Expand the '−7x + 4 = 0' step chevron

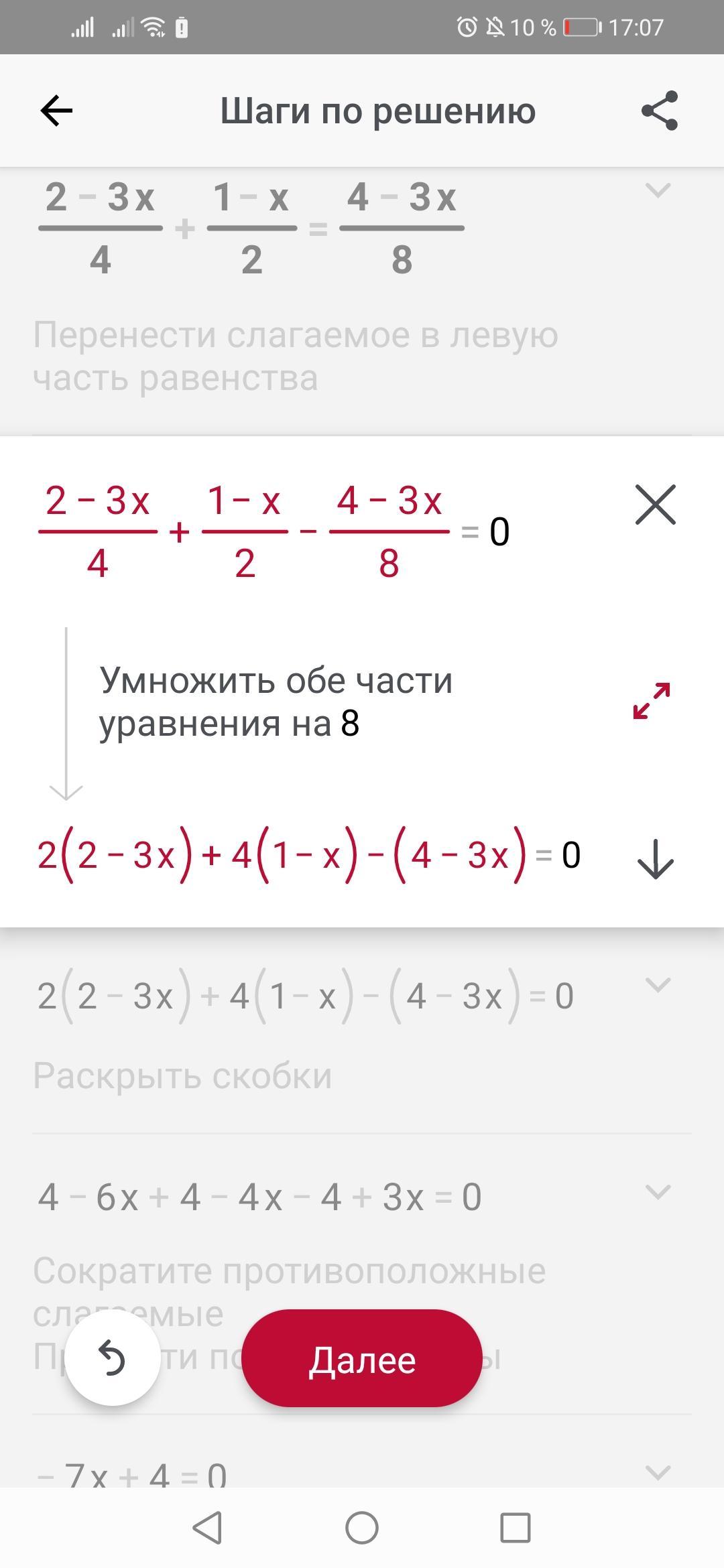[657, 1472]
